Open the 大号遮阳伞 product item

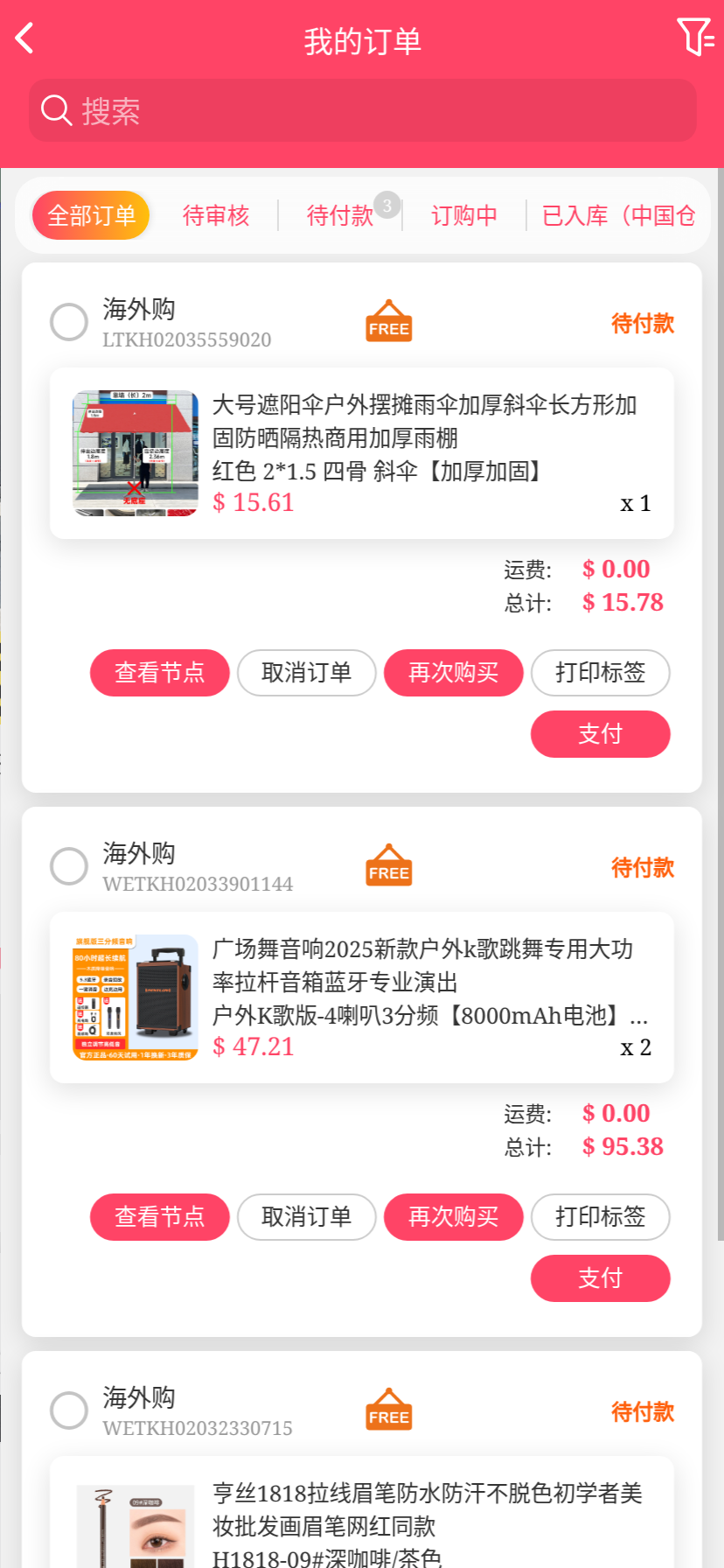coord(361,453)
